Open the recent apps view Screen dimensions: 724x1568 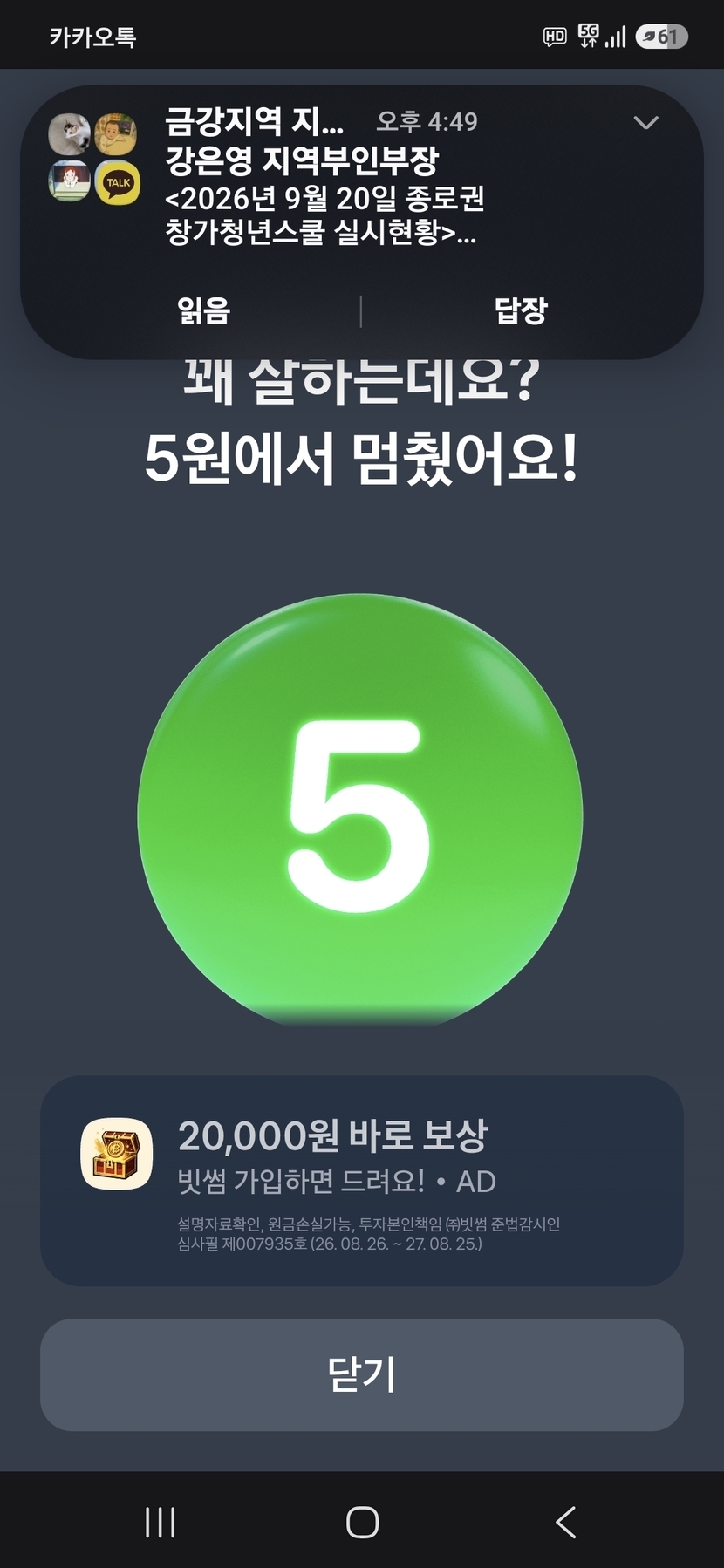coord(160,1522)
